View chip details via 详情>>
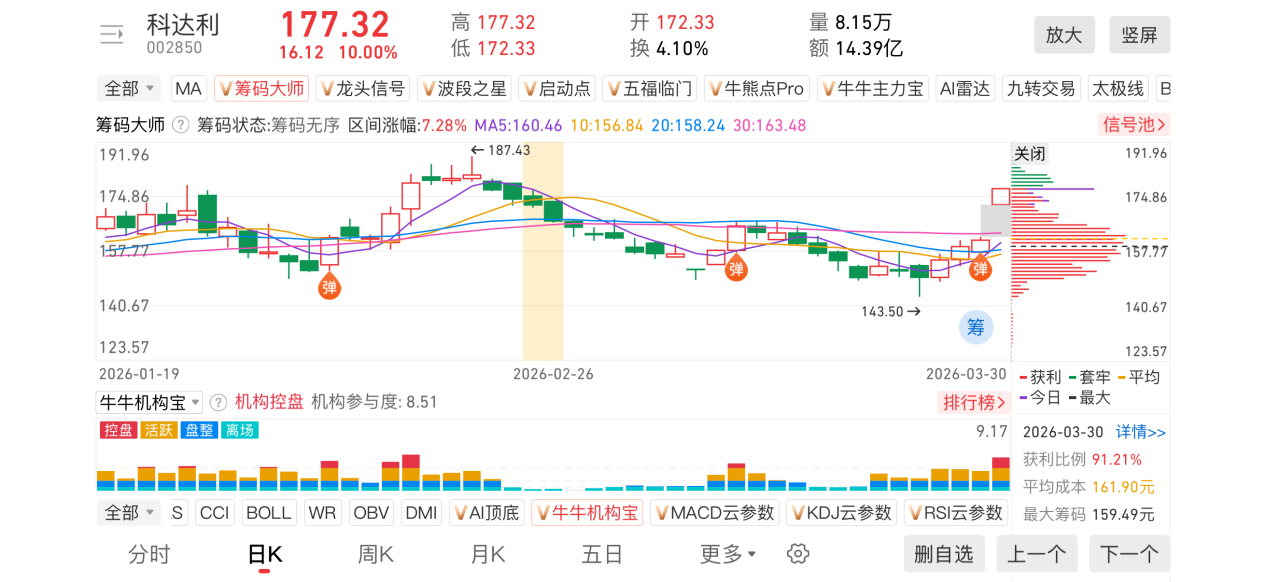Screen dimensions: 1266x582 [1141, 432]
